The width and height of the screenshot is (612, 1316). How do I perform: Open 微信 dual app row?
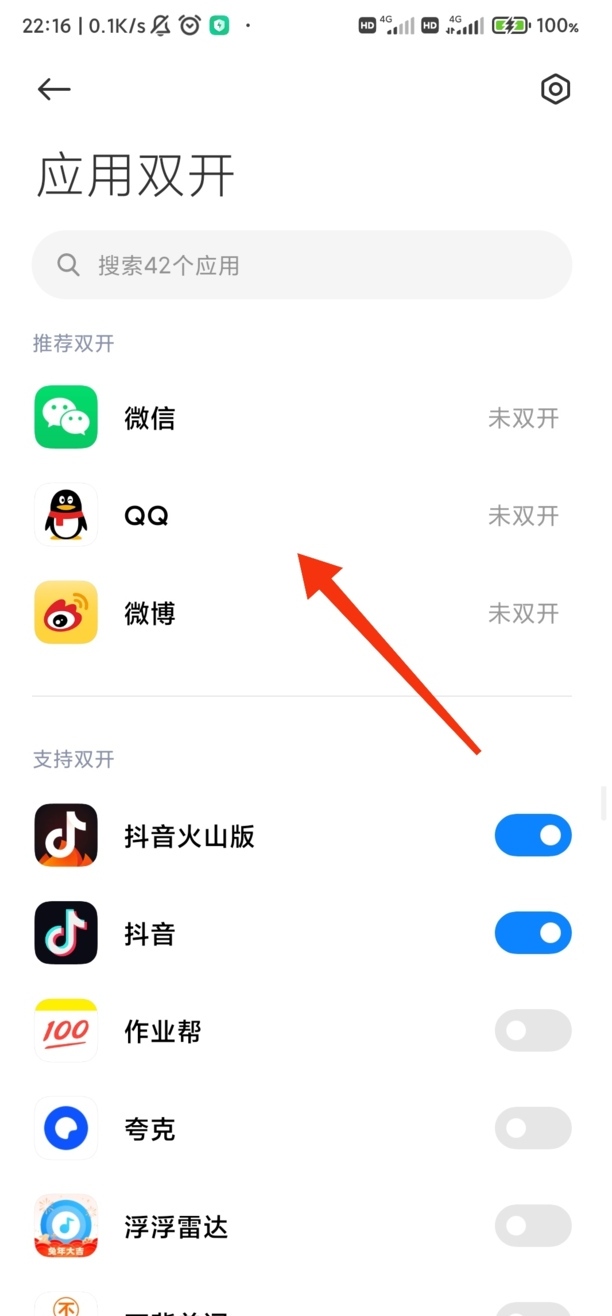pyautogui.click(x=302, y=418)
